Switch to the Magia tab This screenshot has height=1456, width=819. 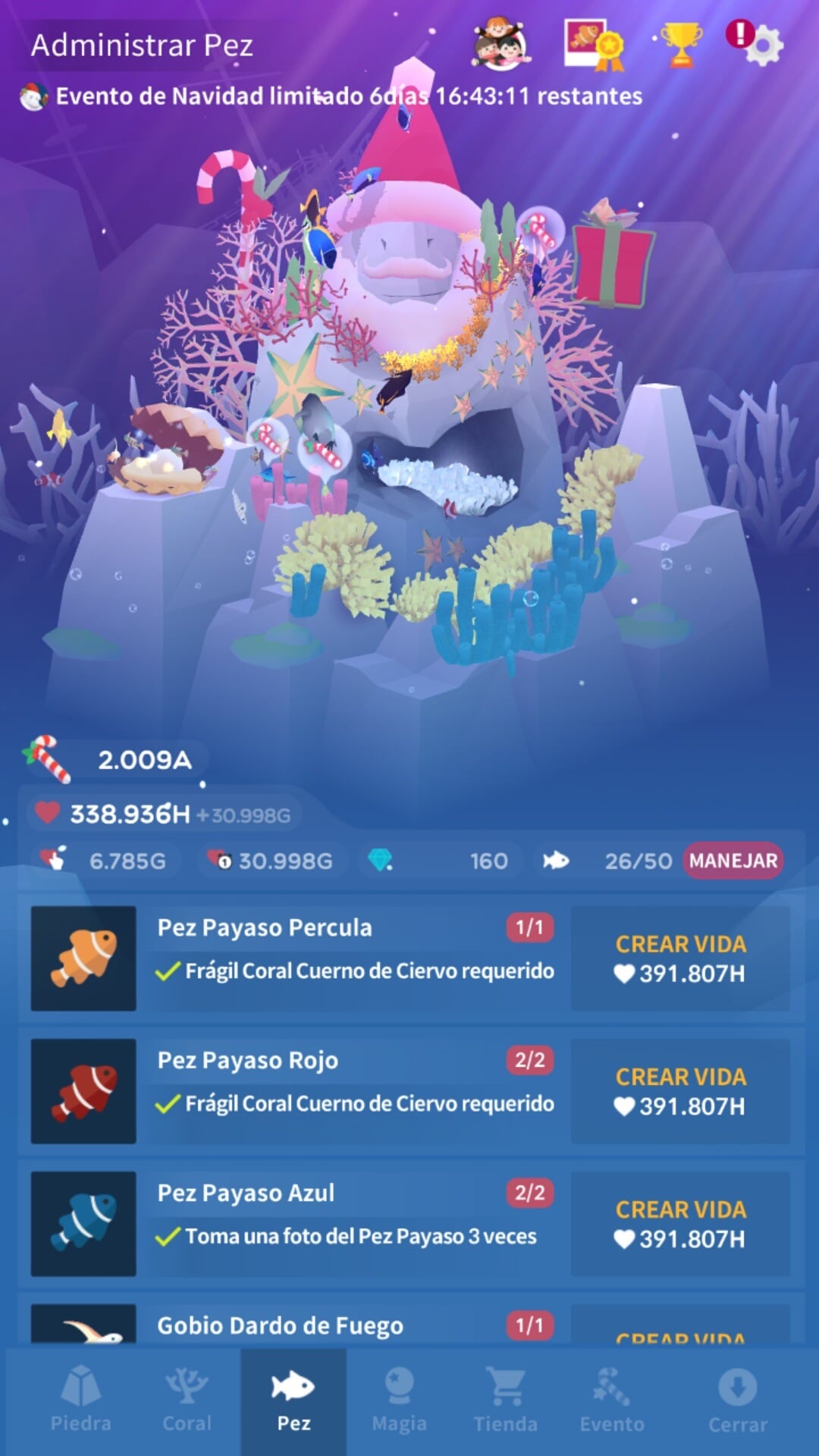point(399,1400)
